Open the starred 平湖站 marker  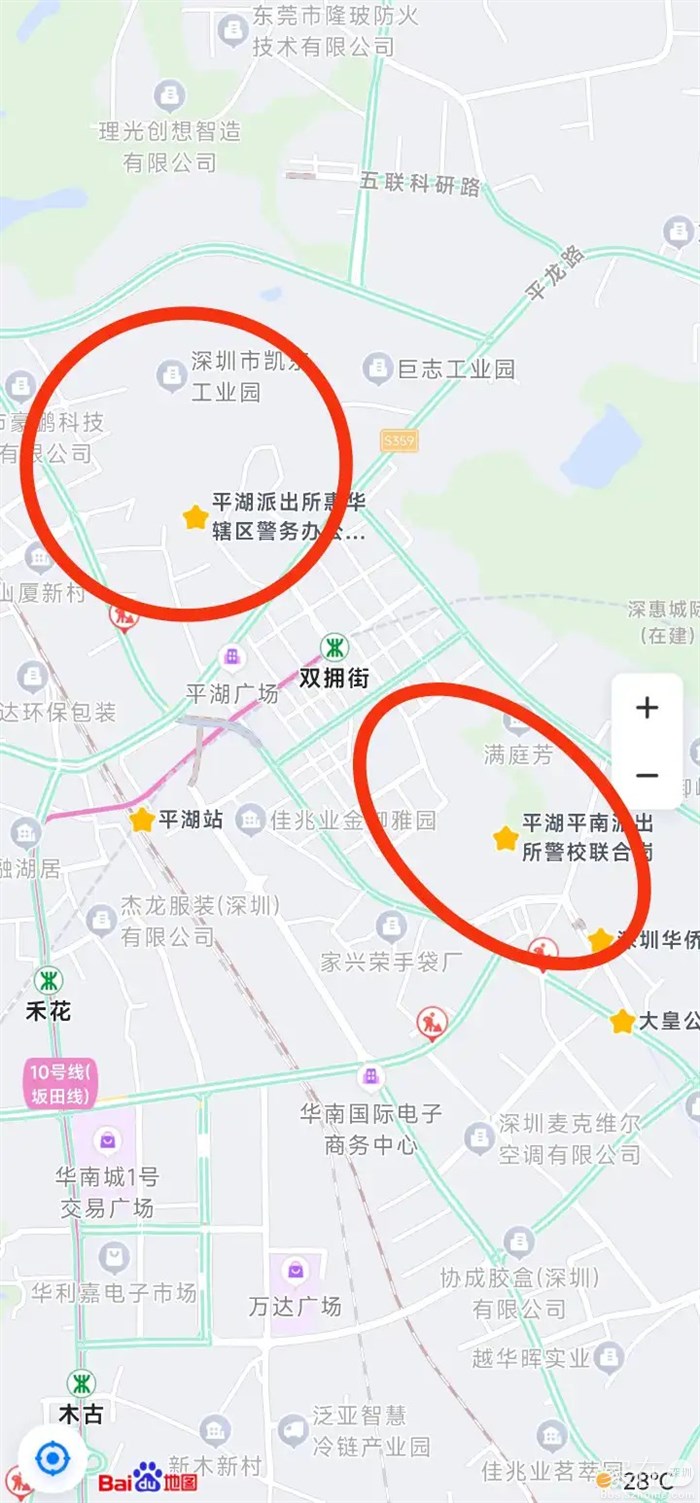click(x=142, y=820)
